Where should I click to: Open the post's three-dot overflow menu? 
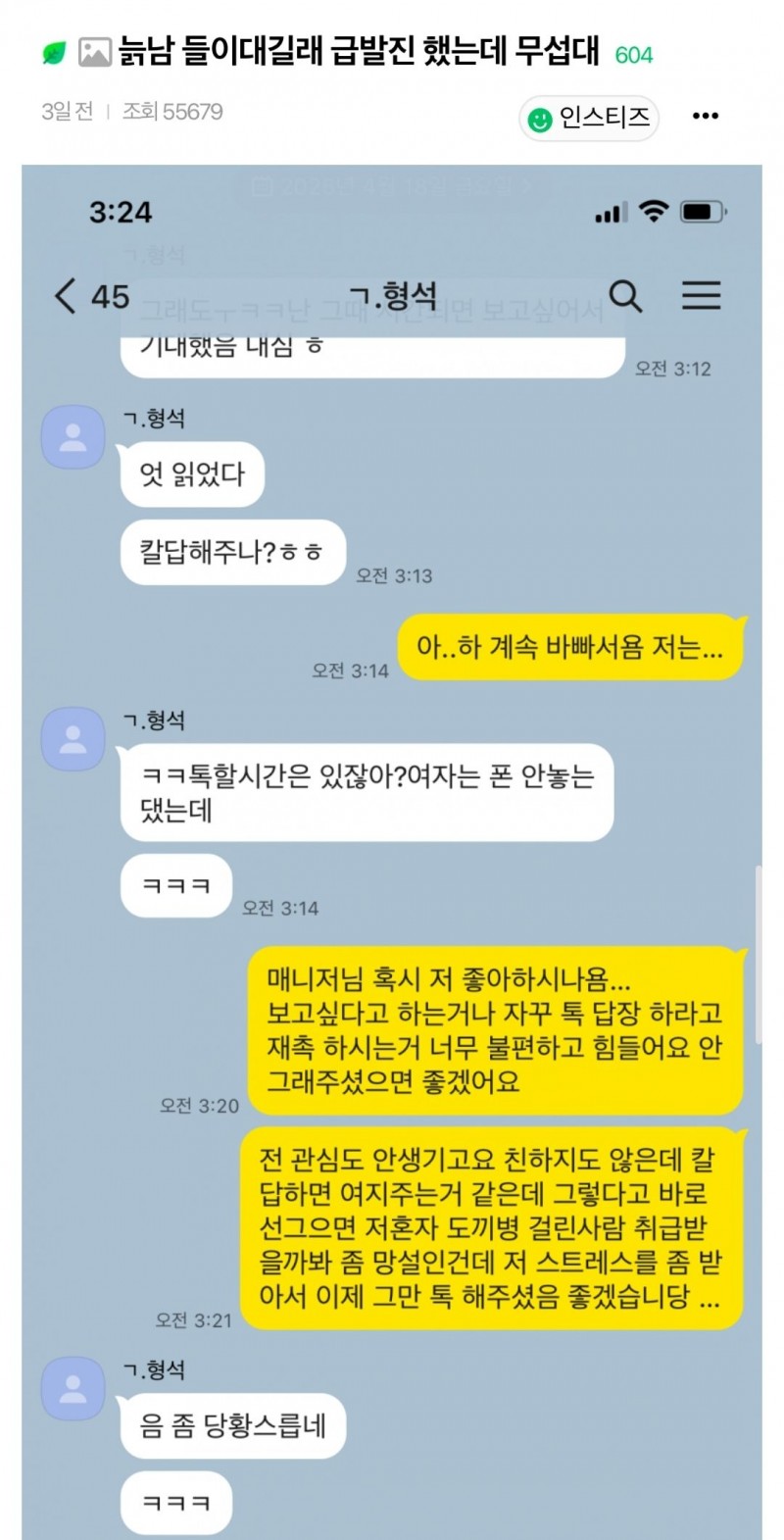[x=706, y=117]
